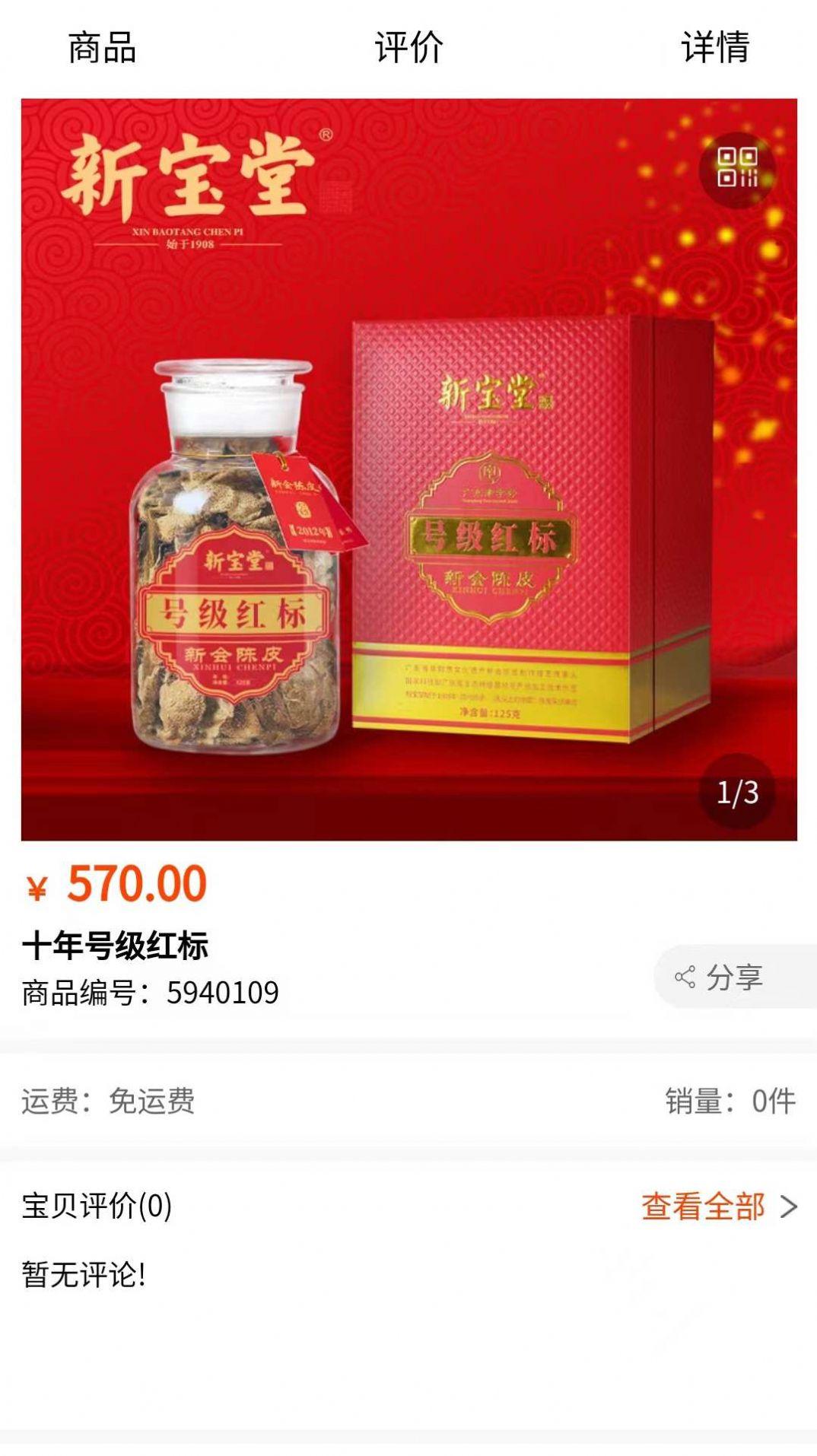Image resolution: width=817 pixels, height=1456 pixels.
Task: Switch to the 商品 tab
Action: pos(102,47)
